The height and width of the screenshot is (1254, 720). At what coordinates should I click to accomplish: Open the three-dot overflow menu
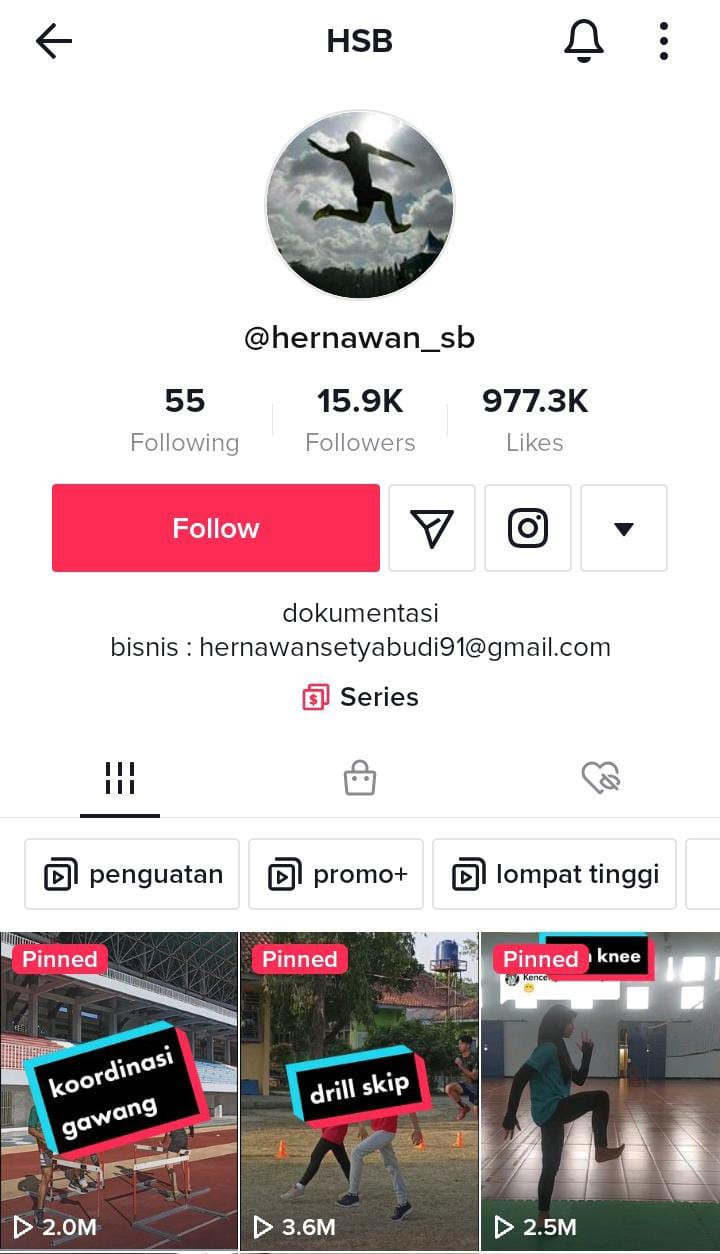click(x=663, y=41)
